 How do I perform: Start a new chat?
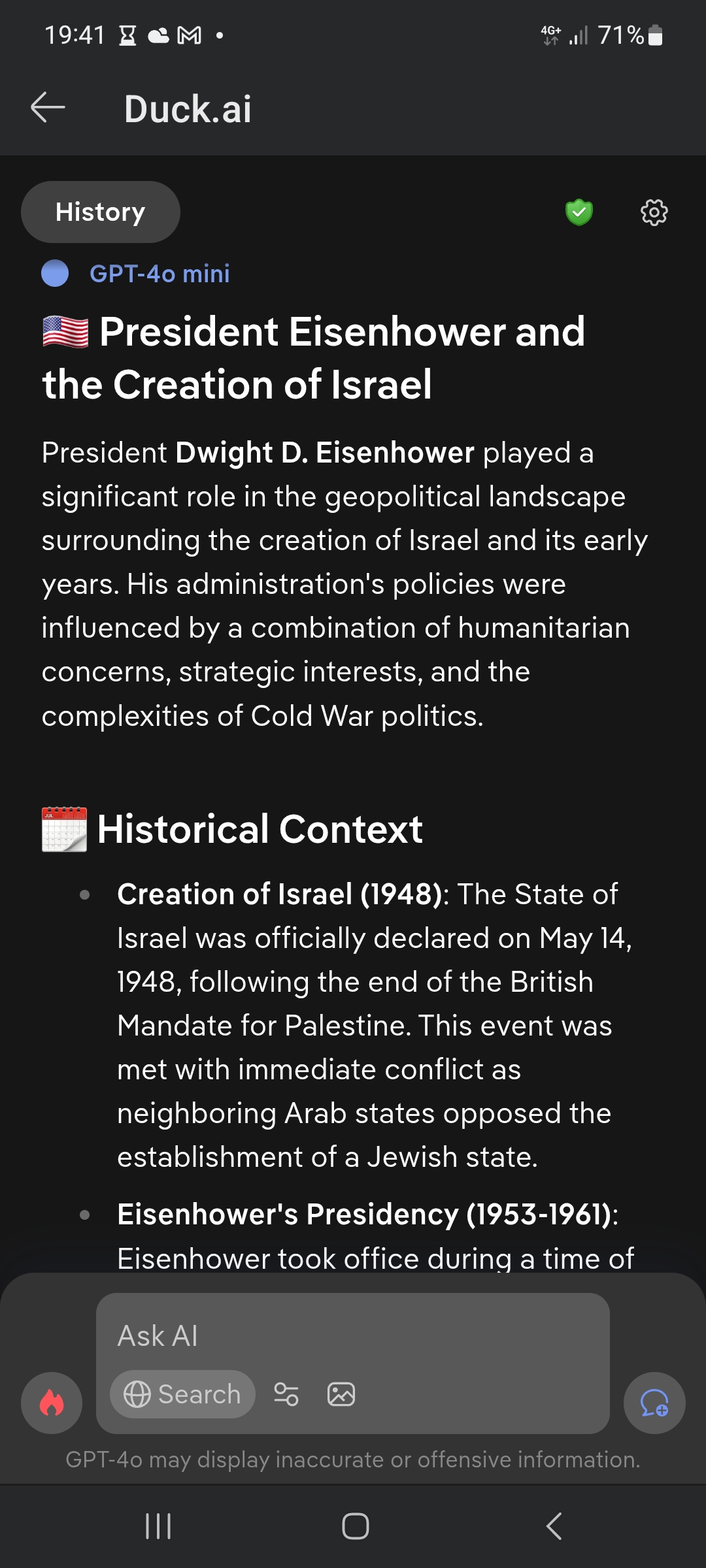[x=654, y=1403]
